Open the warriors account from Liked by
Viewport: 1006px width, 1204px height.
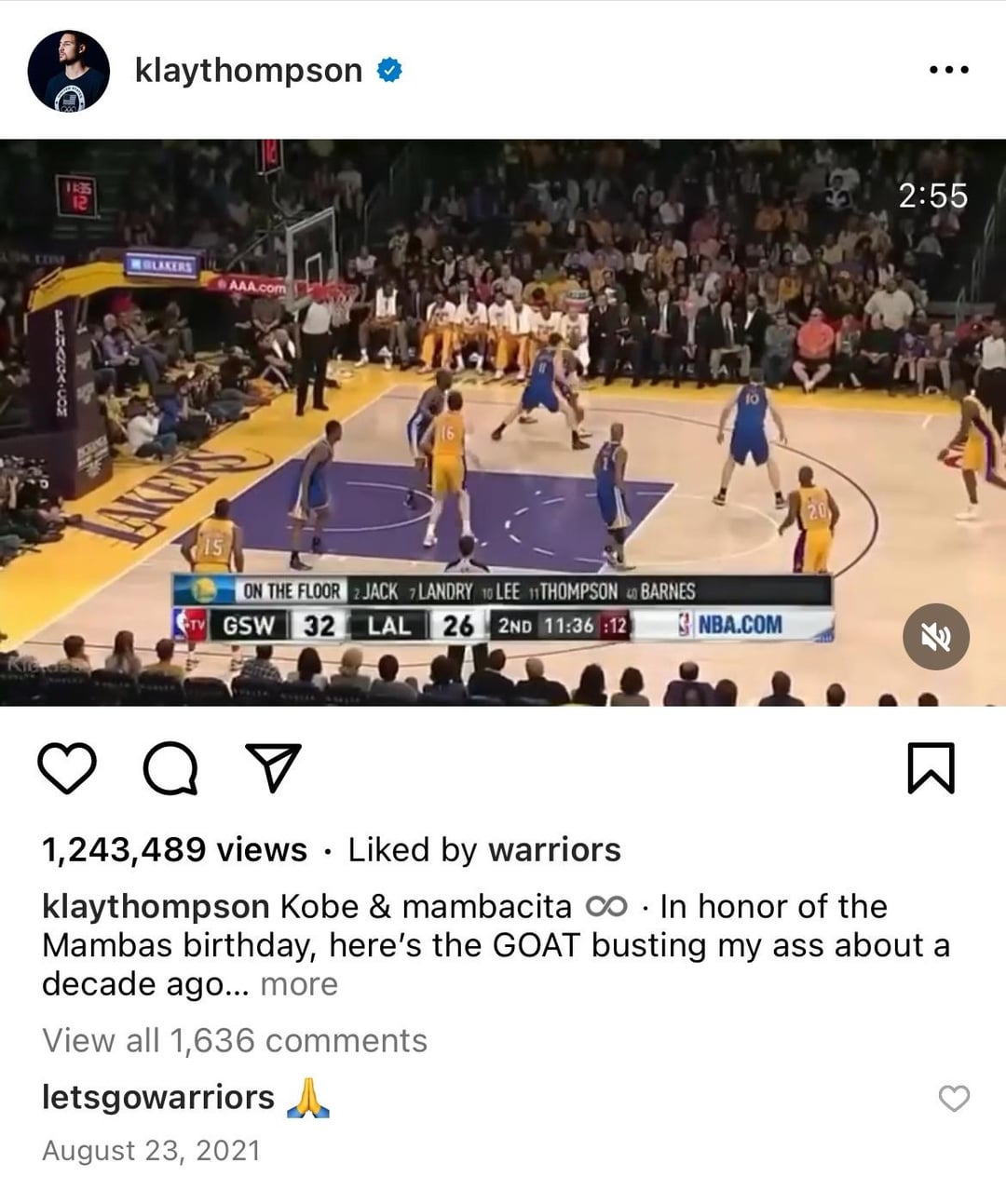(x=554, y=849)
